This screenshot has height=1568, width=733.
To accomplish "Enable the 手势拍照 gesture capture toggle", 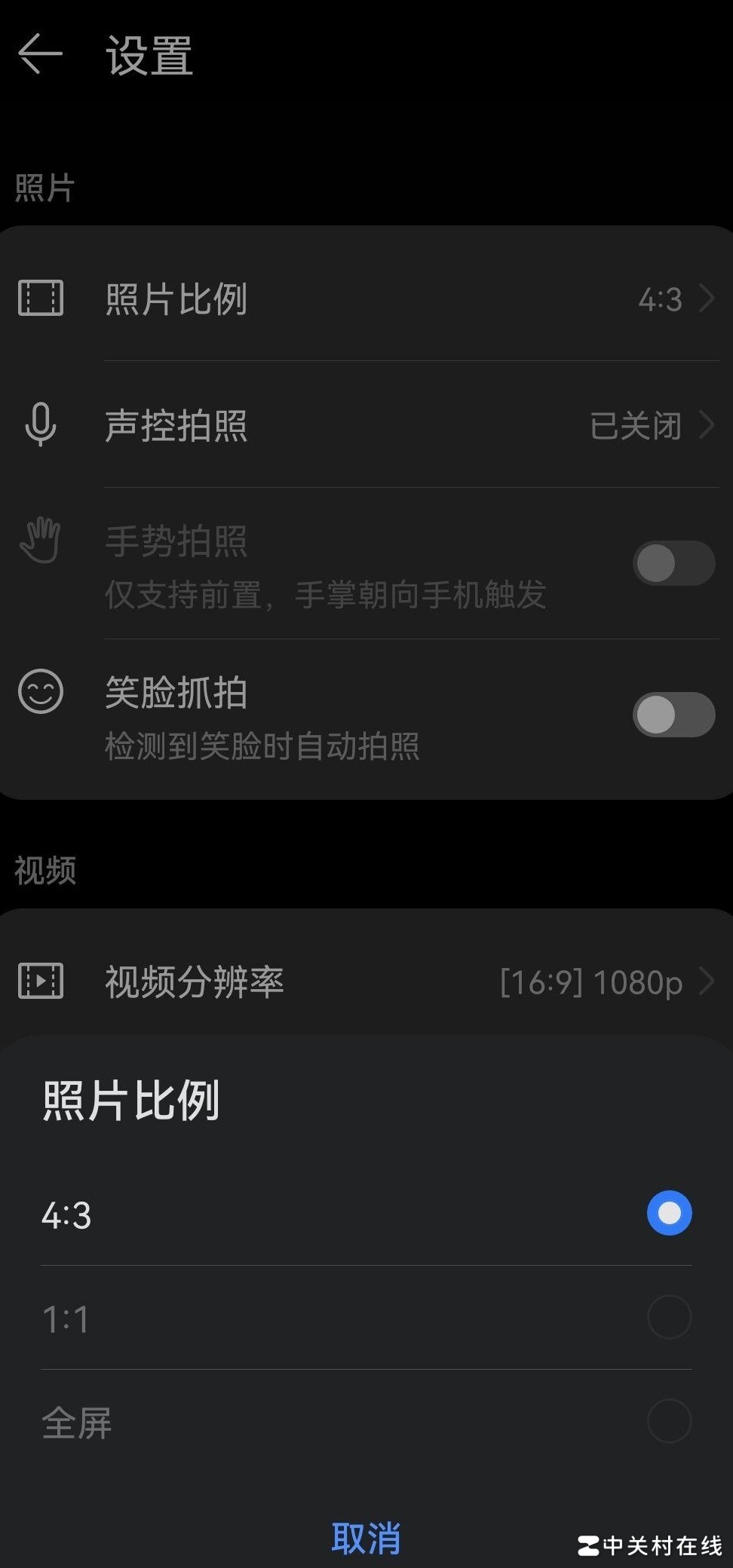I will pos(673,563).
